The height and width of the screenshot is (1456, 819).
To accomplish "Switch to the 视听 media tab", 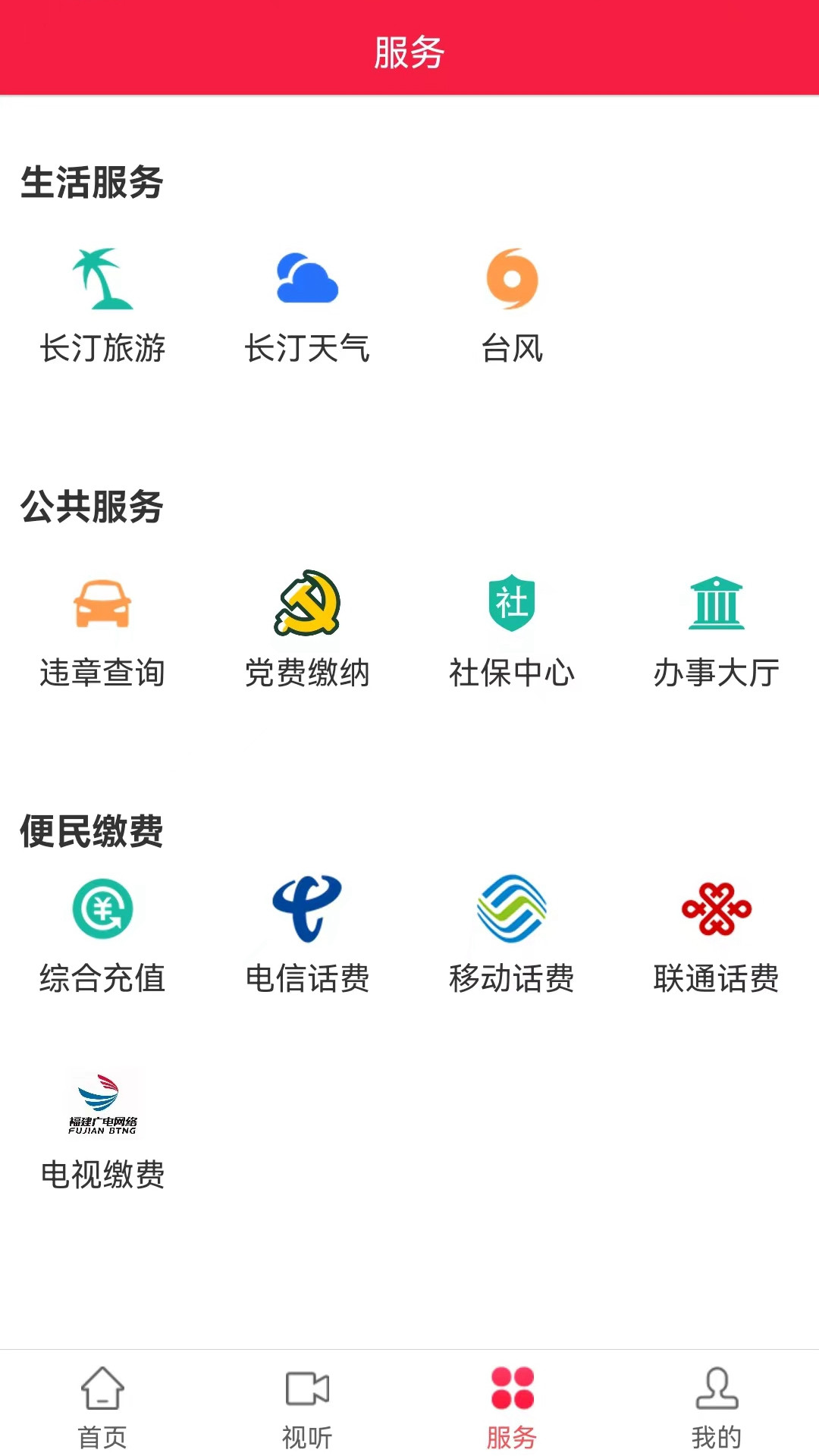I will coord(308,1407).
